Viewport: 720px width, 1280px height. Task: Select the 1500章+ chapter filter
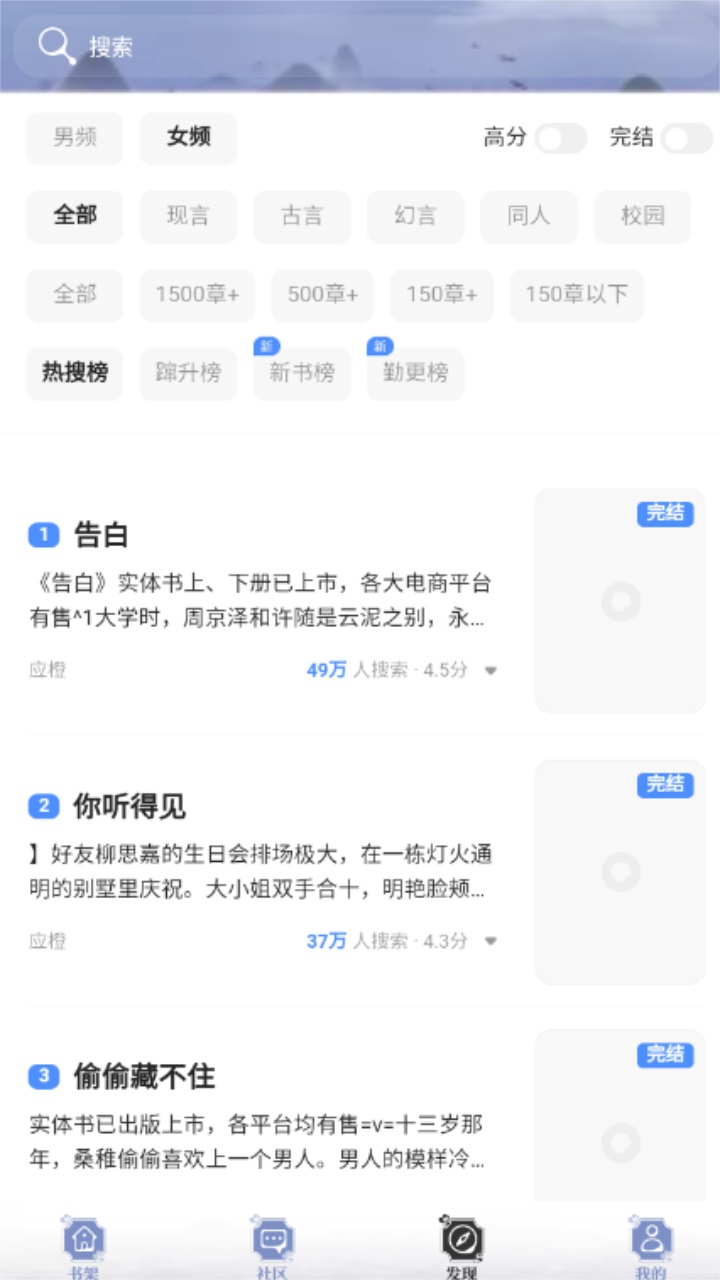pyautogui.click(x=196, y=295)
